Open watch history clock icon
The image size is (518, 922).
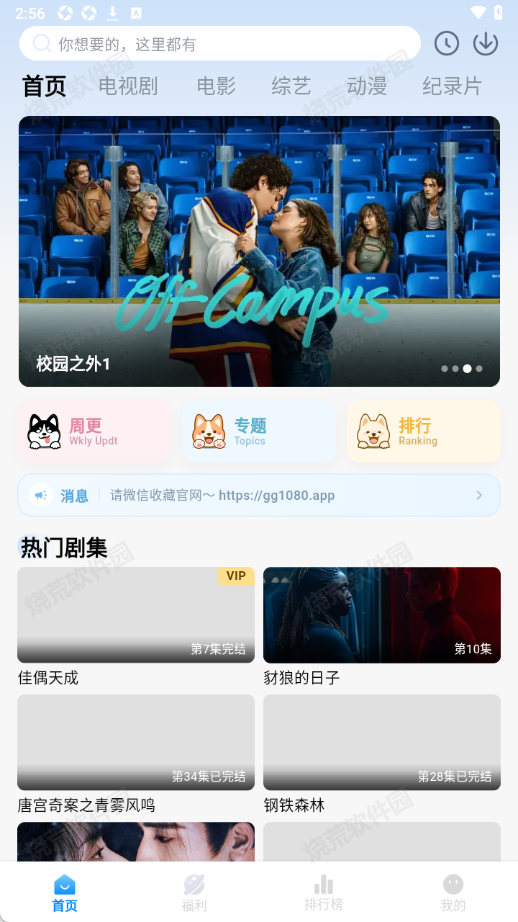point(446,44)
